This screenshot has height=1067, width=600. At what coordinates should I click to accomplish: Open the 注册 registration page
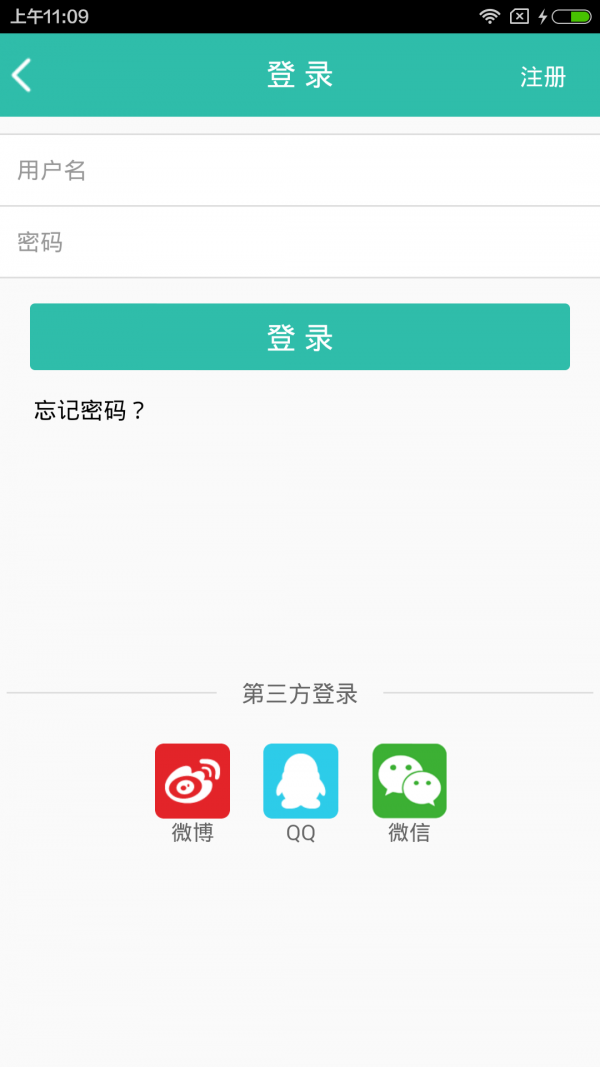click(x=543, y=77)
